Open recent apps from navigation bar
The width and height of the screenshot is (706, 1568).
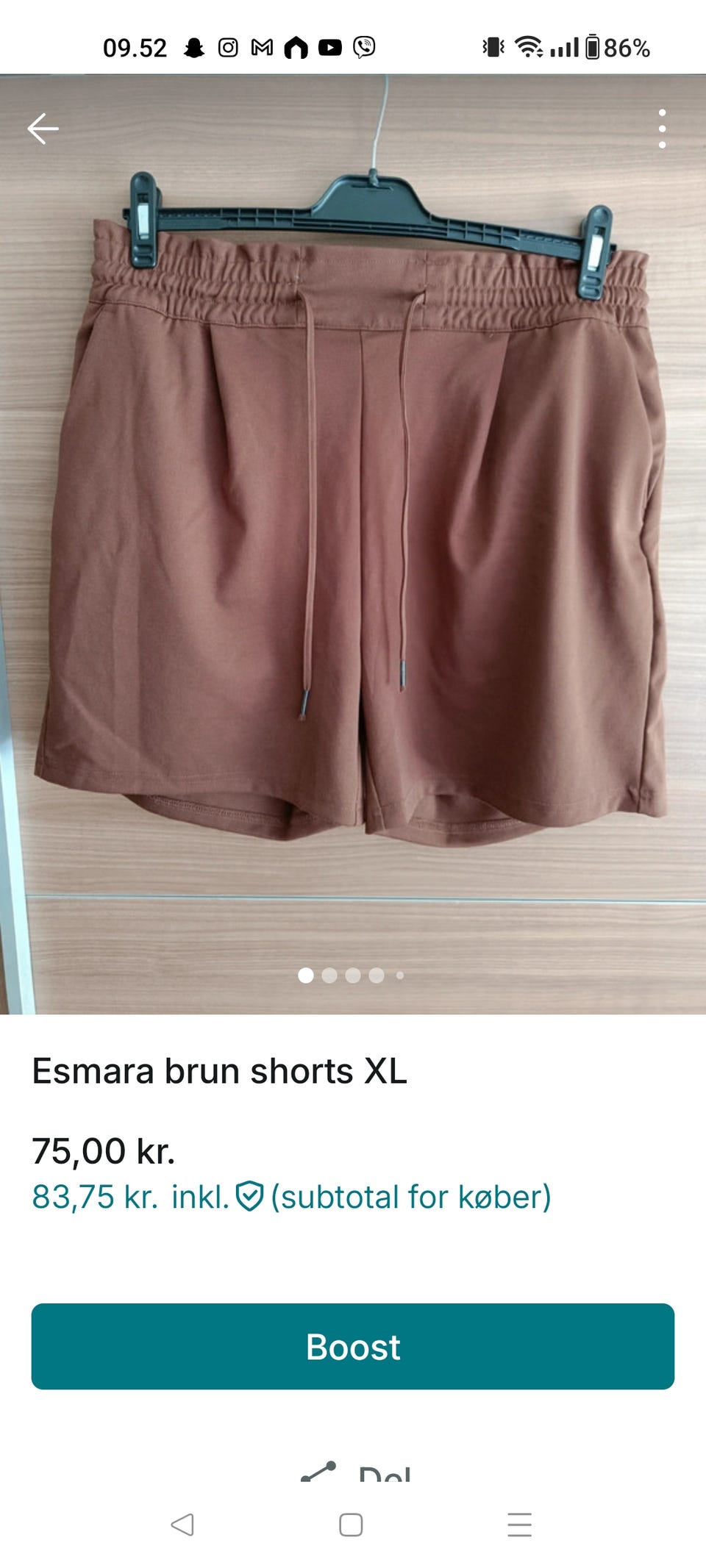point(519,1525)
